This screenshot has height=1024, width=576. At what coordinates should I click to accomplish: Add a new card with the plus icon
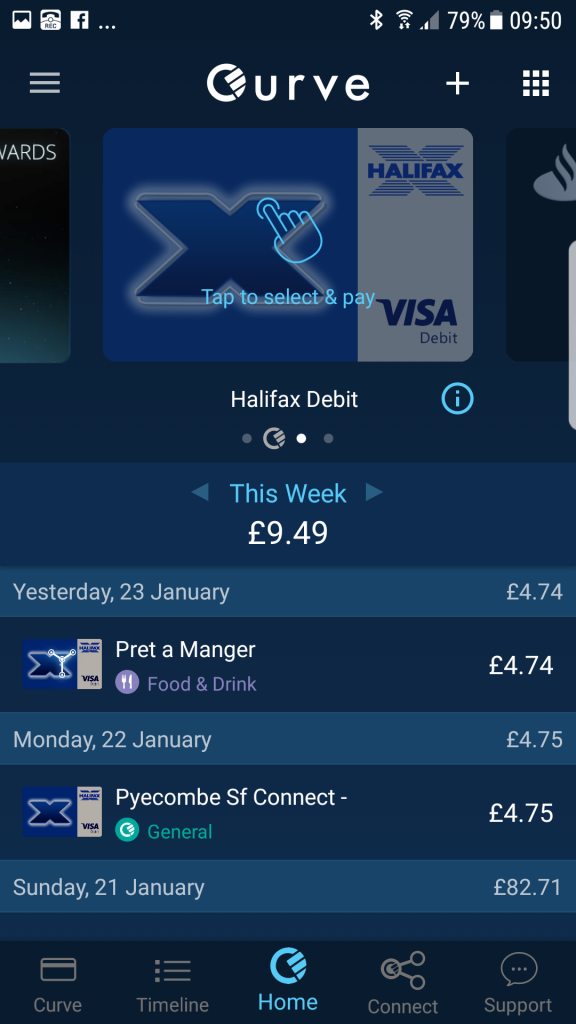pyautogui.click(x=457, y=84)
